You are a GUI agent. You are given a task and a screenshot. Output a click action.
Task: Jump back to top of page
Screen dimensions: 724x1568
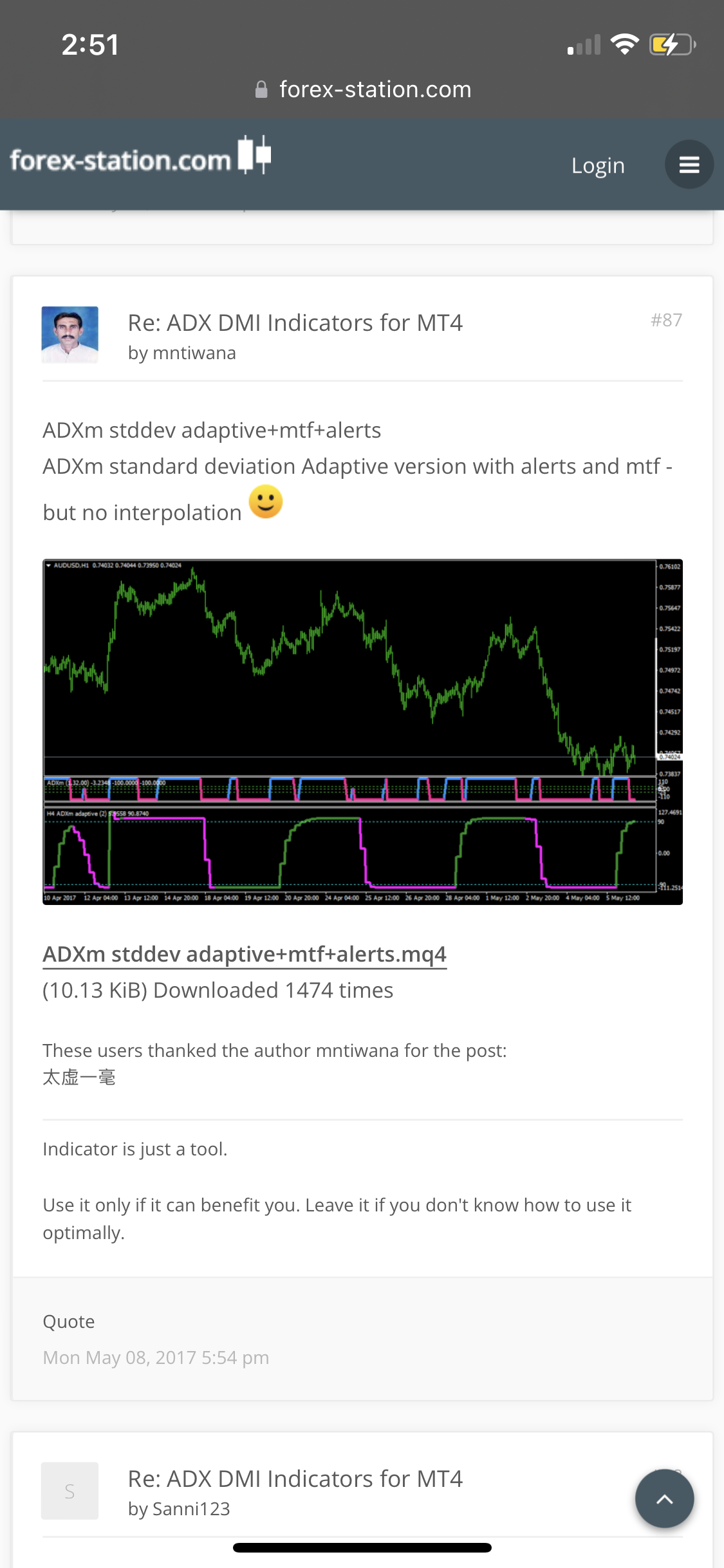point(664,1499)
